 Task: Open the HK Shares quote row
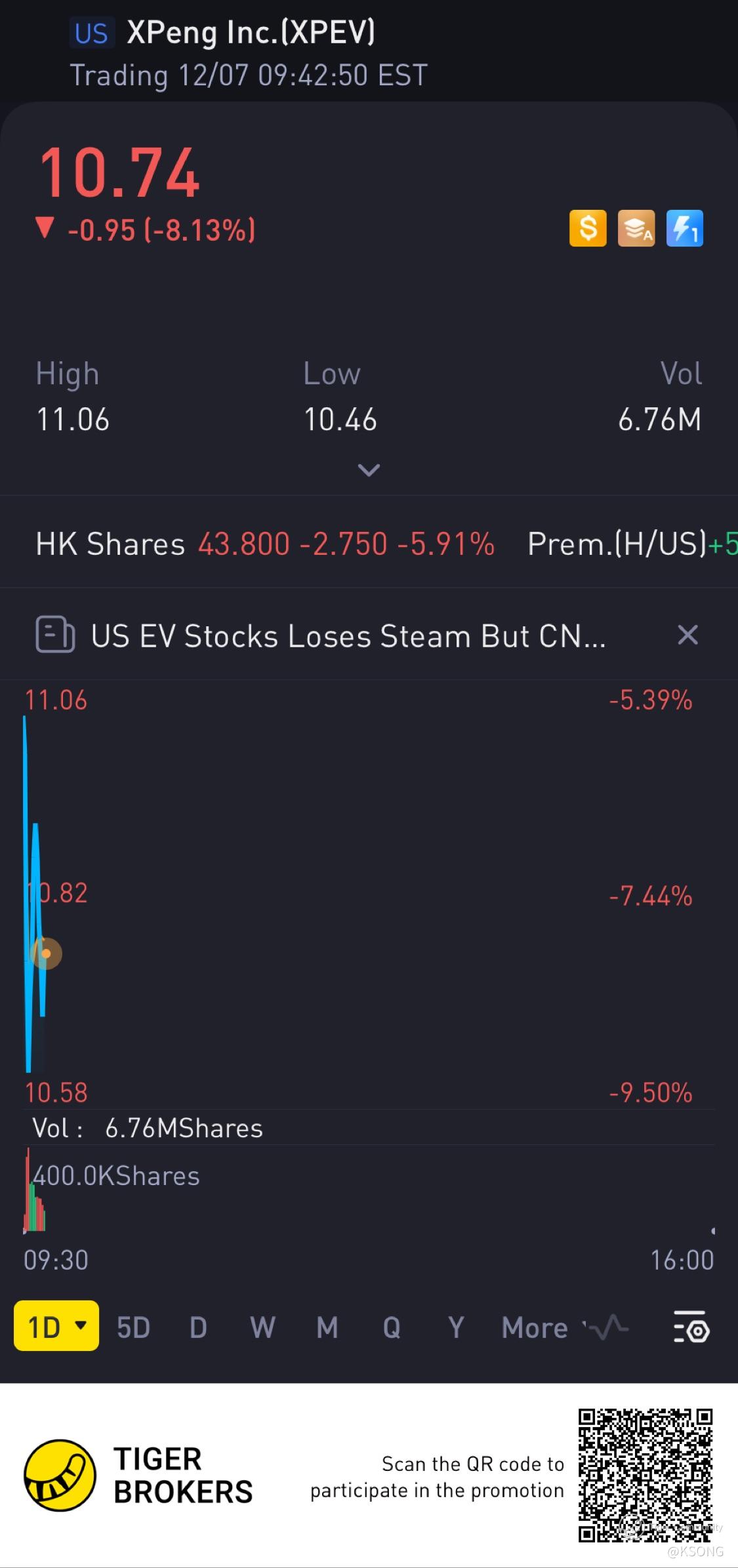[369, 544]
